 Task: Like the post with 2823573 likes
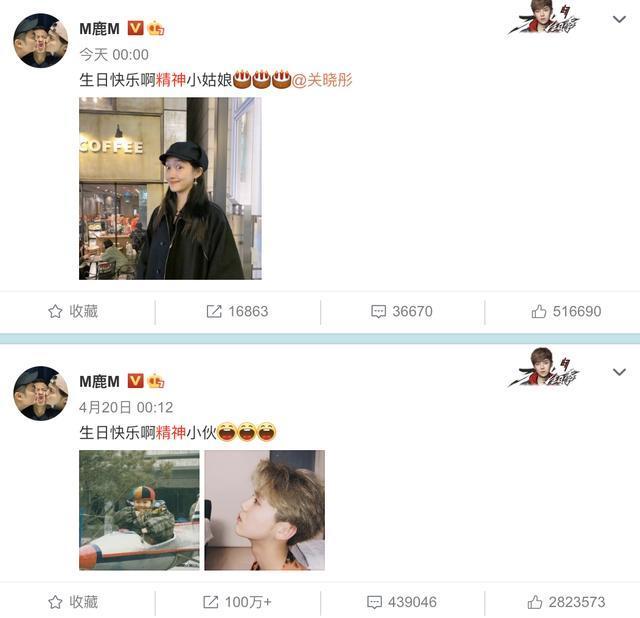566,602
